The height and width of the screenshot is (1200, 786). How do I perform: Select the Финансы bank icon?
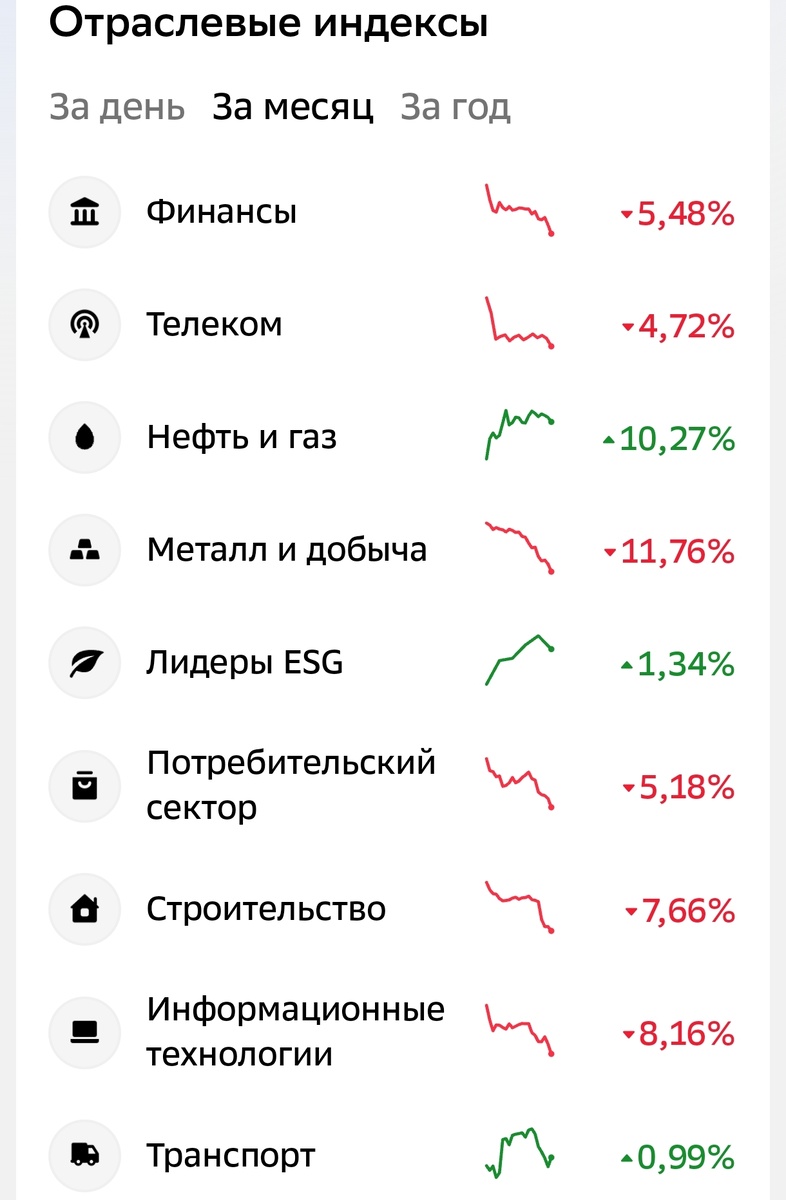(85, 211)
